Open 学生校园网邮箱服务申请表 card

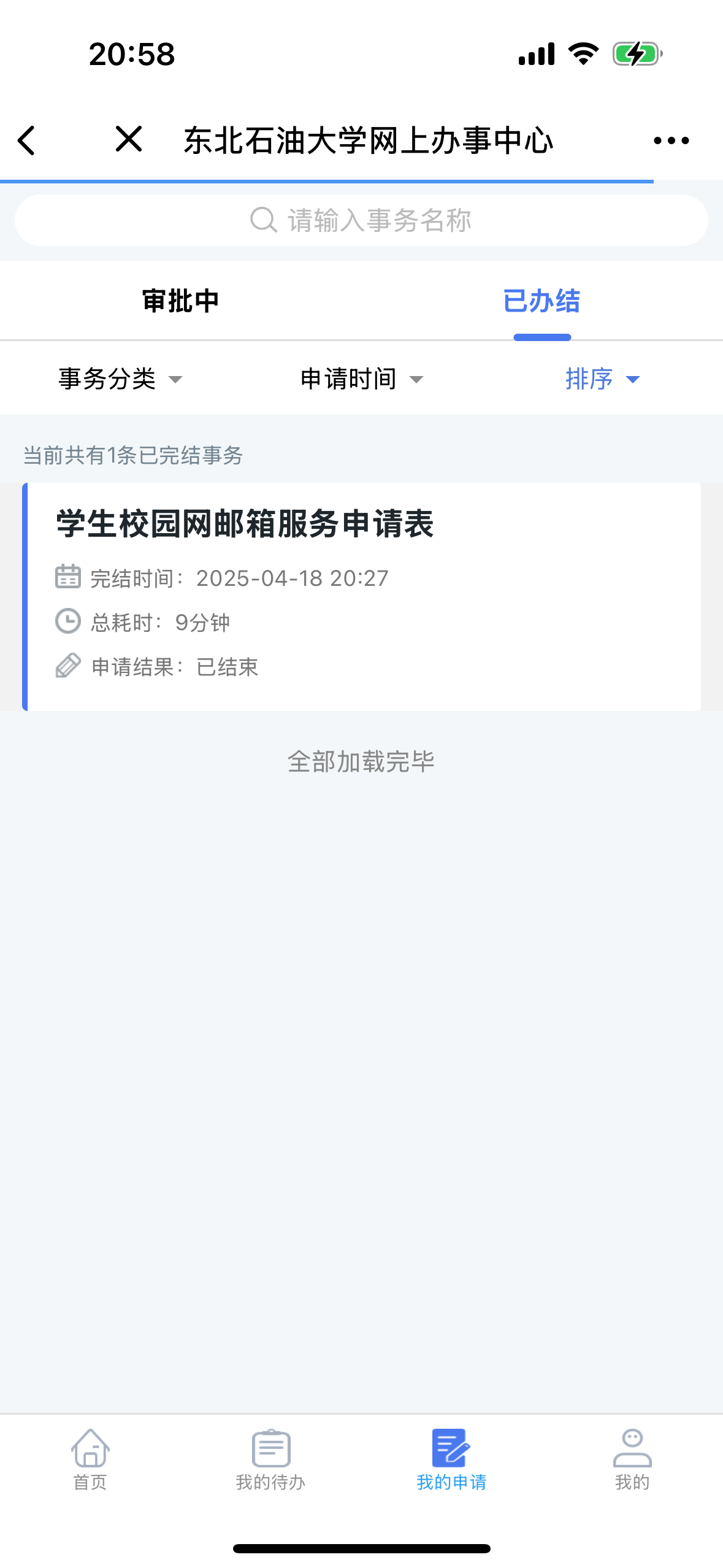coord(362,596)
